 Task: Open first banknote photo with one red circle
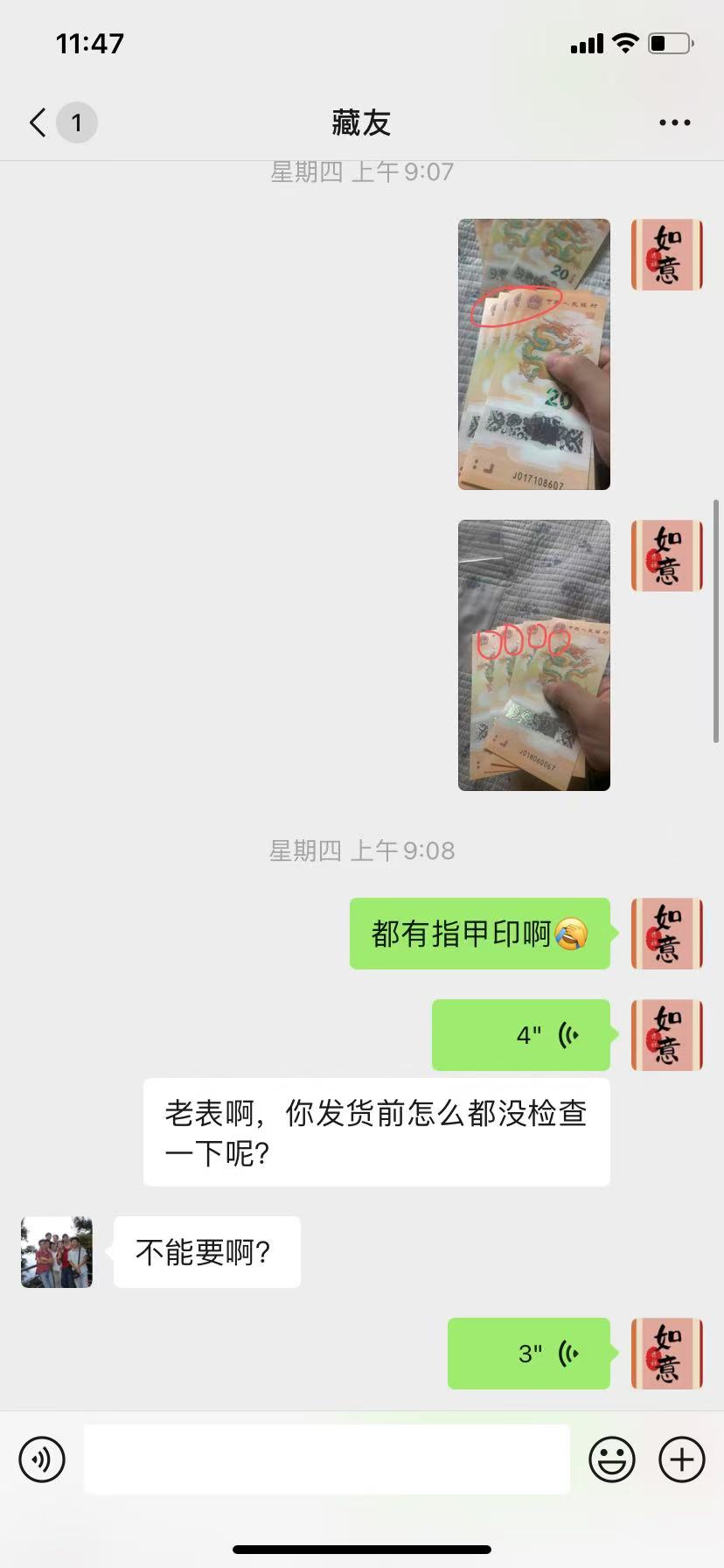coord(533,354)
